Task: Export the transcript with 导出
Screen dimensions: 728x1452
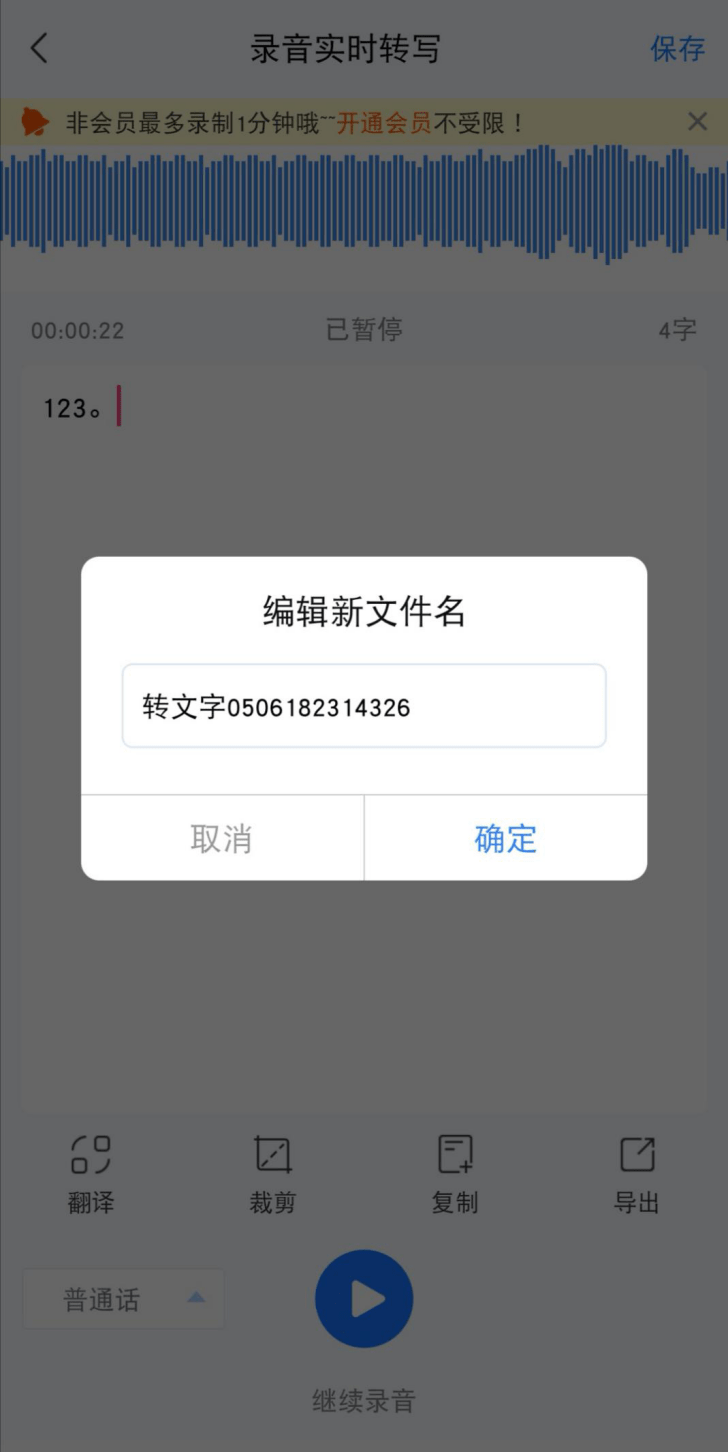Action: tap(636, 1174)
